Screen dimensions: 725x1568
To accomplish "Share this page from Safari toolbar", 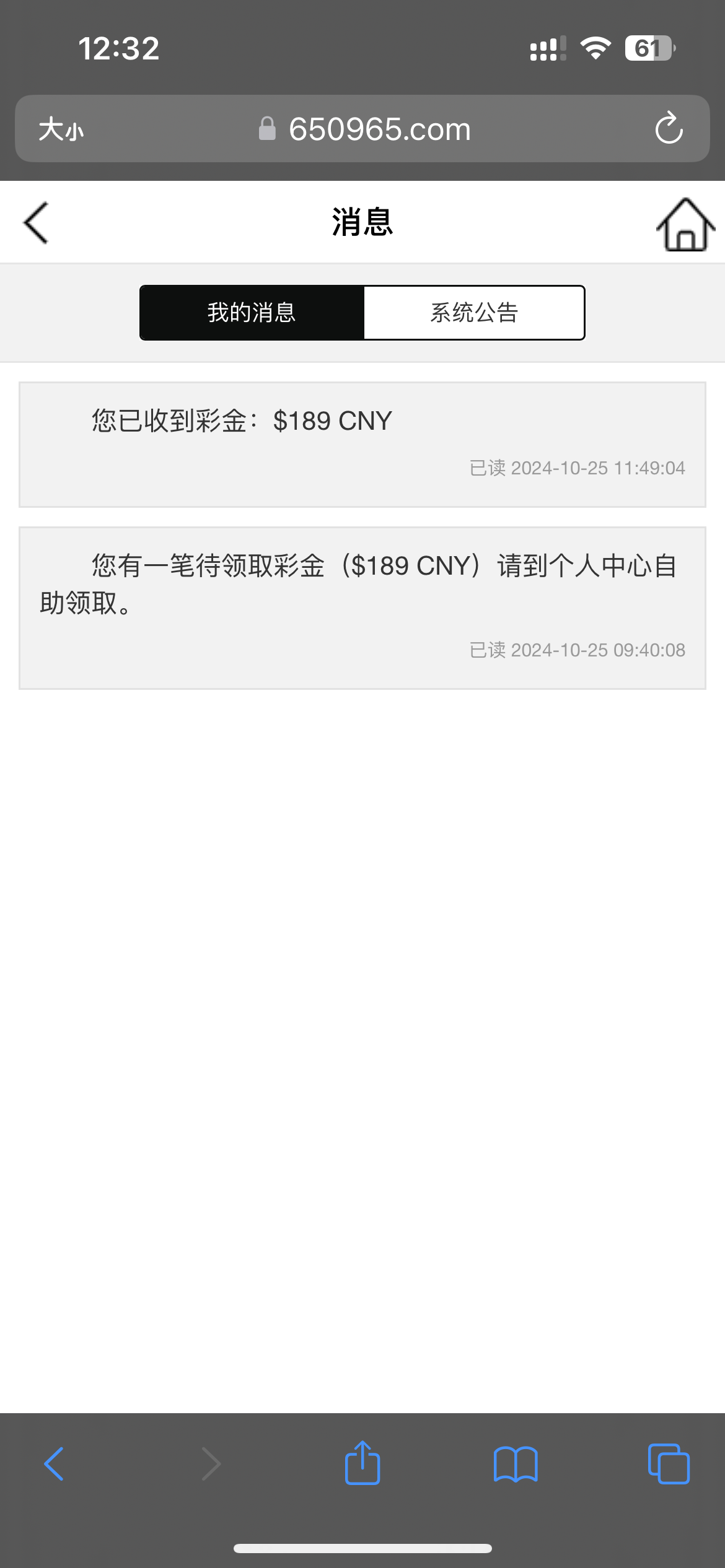I will click(x=362, y=1463).
